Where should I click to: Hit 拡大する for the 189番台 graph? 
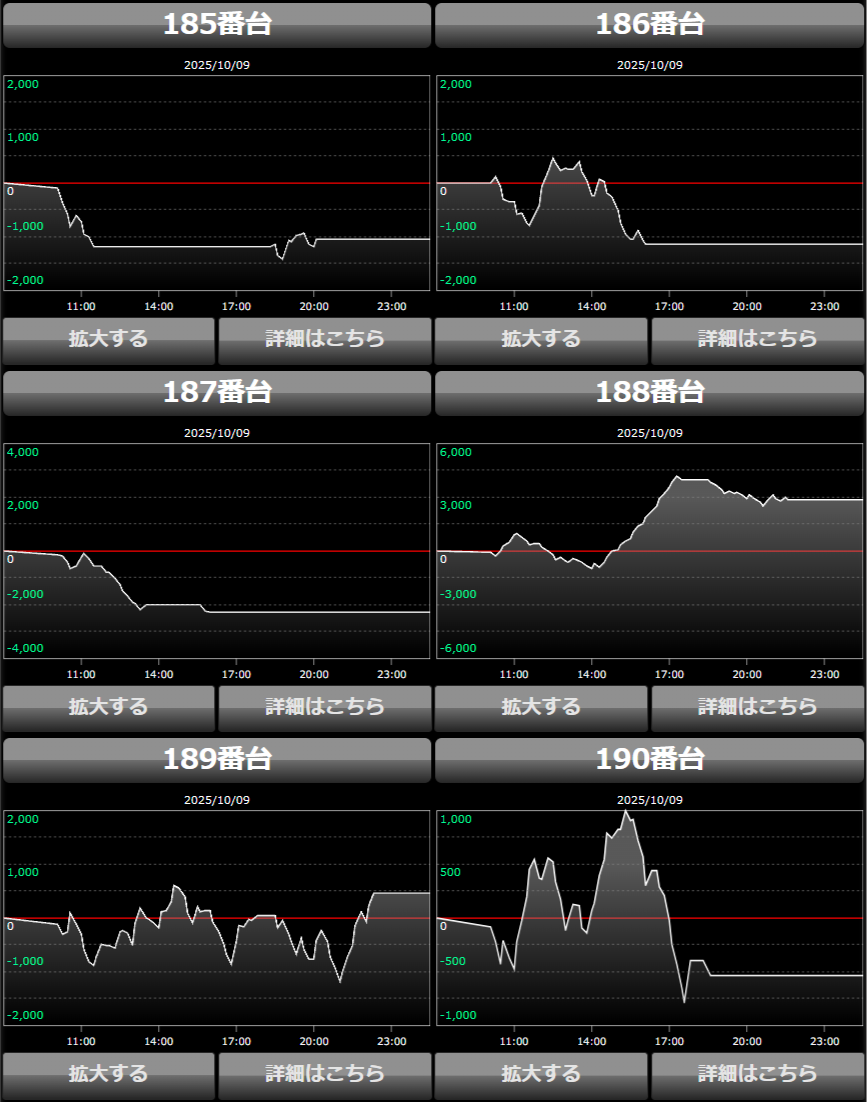pyautogui.click(x=108, y=1074)
